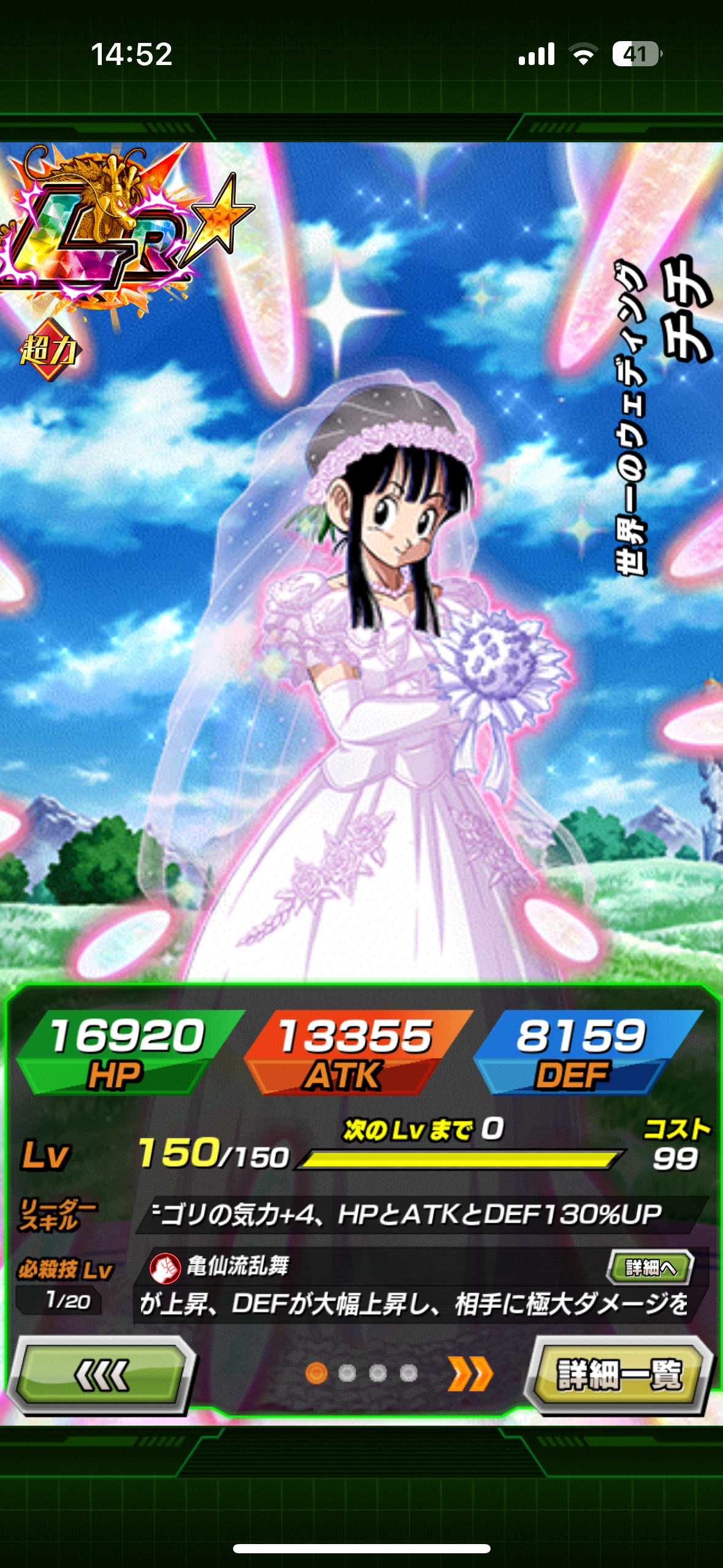
Task: Tap the green back arrows button
Action: point(101,1374)
